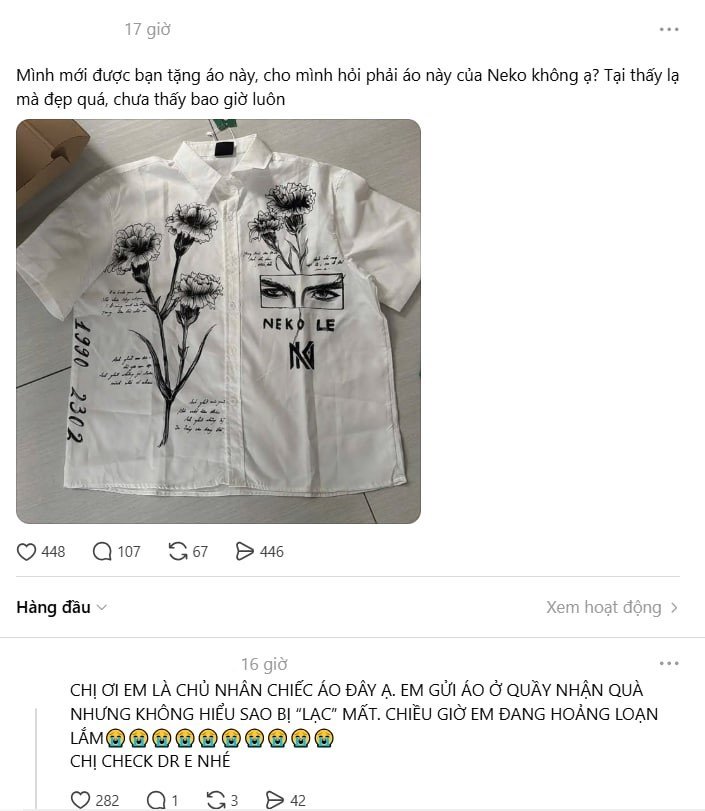
Task: Repost the reply with 3 reposts
Action: point(216,800)
